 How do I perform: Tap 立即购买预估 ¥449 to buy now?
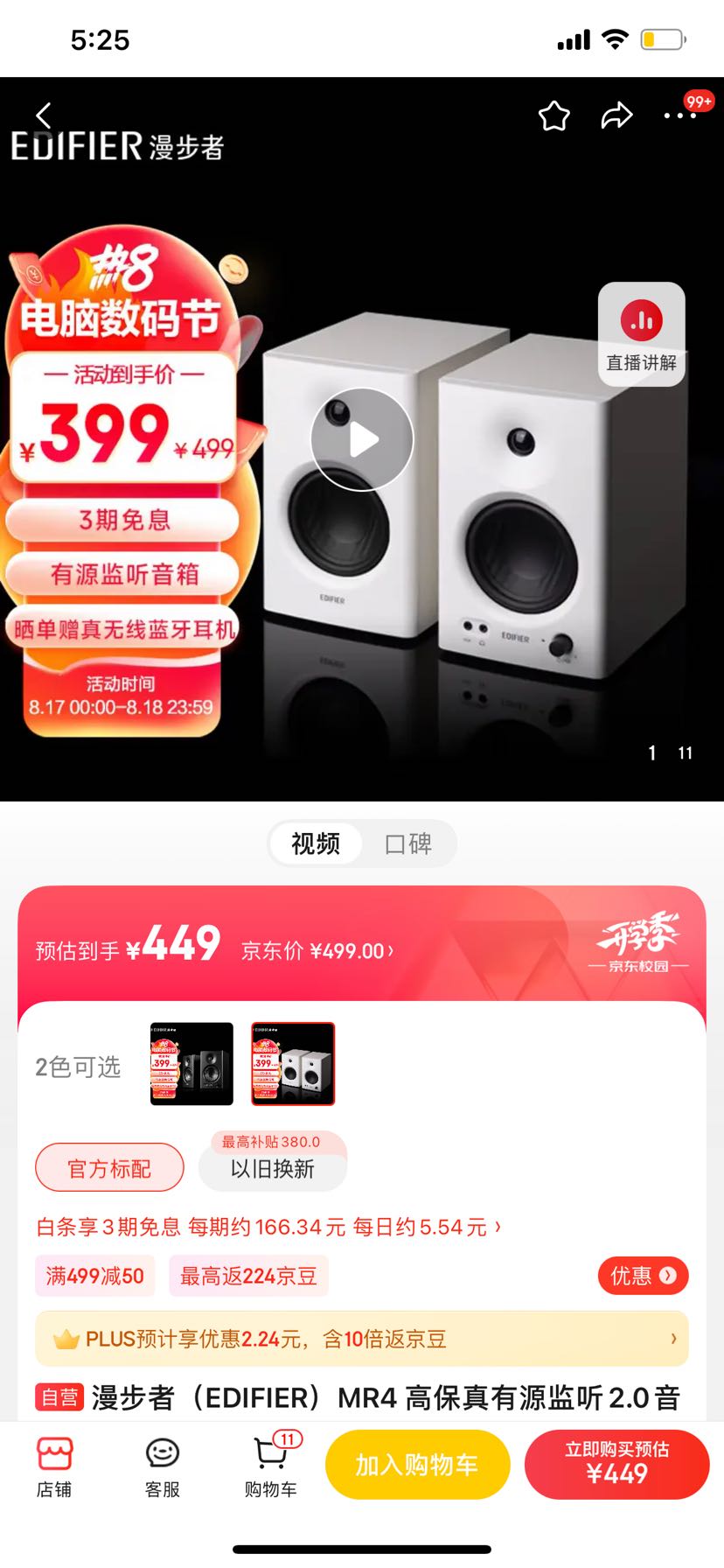tap(617, 1464)
